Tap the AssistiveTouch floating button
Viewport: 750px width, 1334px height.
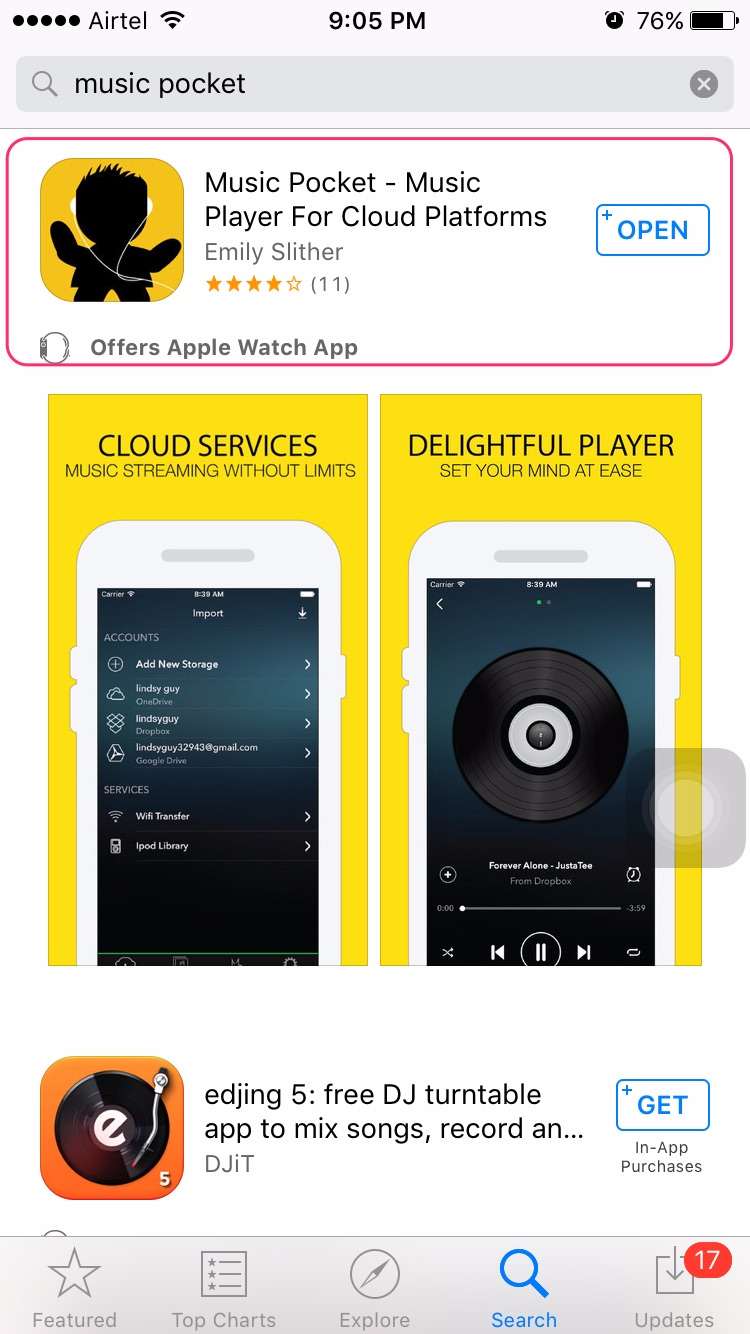pos(686,807)
